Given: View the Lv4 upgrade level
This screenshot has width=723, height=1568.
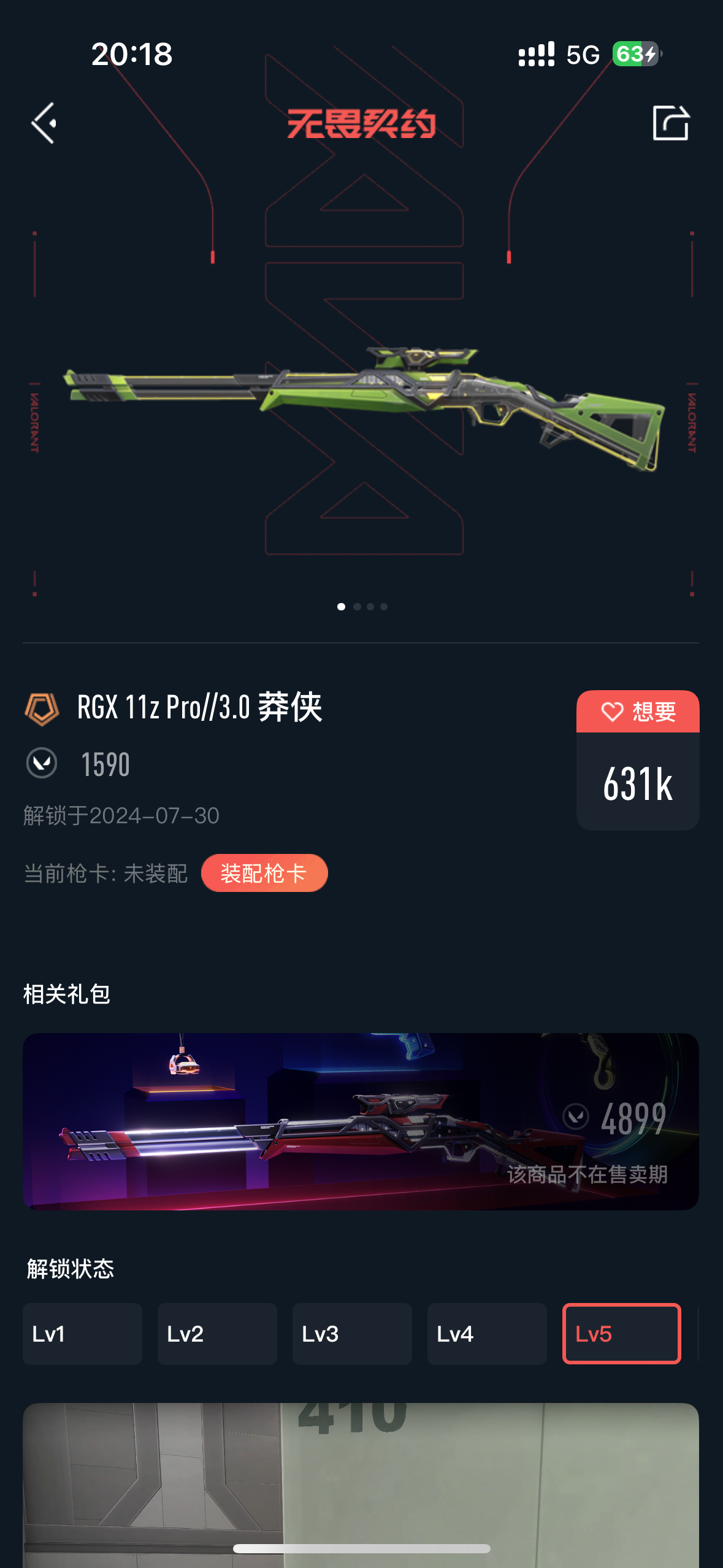Looking at the screenshot, I should click(487, 1334).
